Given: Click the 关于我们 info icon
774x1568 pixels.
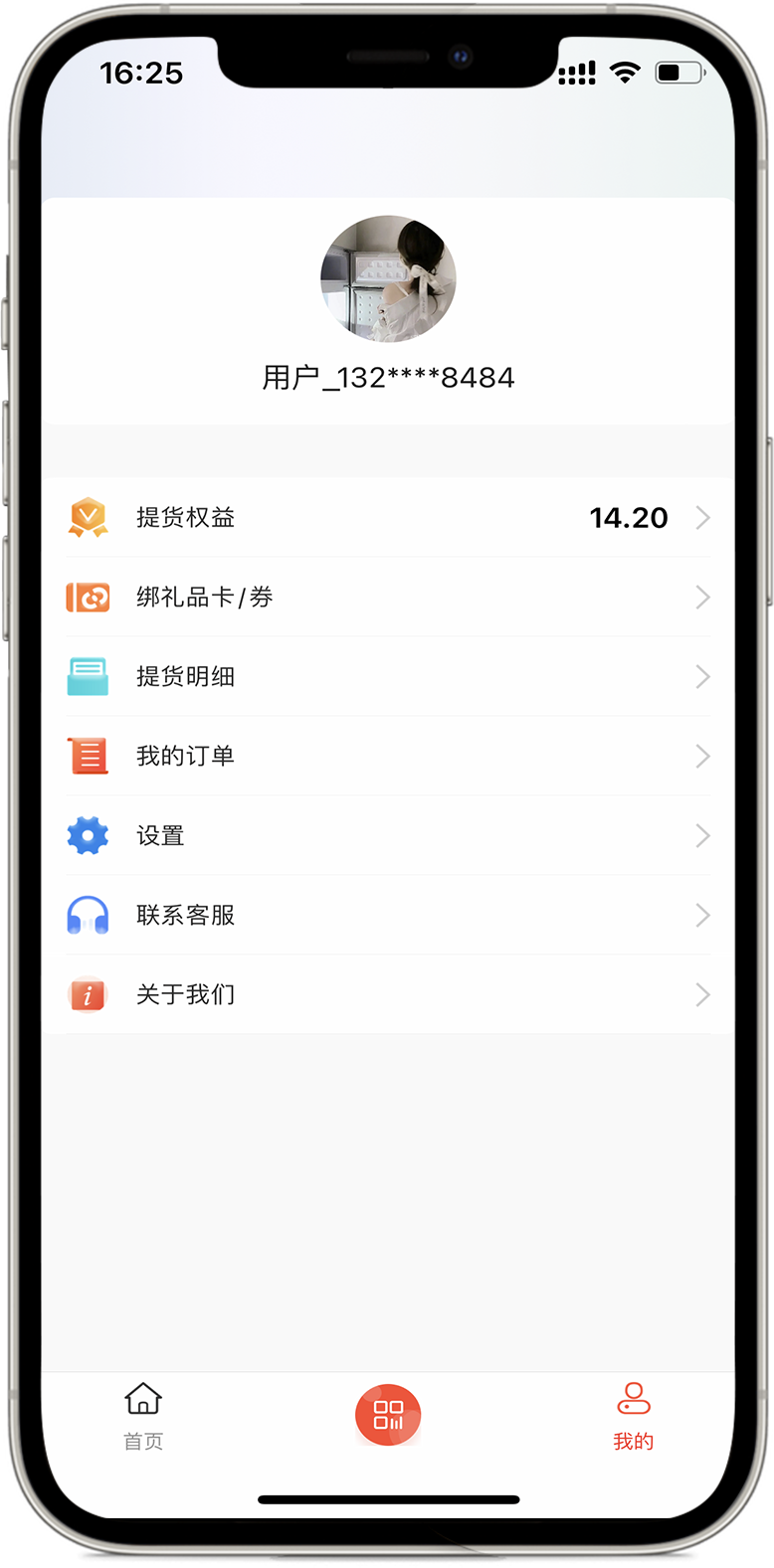Looking at the screenshot, I should 88,994.
